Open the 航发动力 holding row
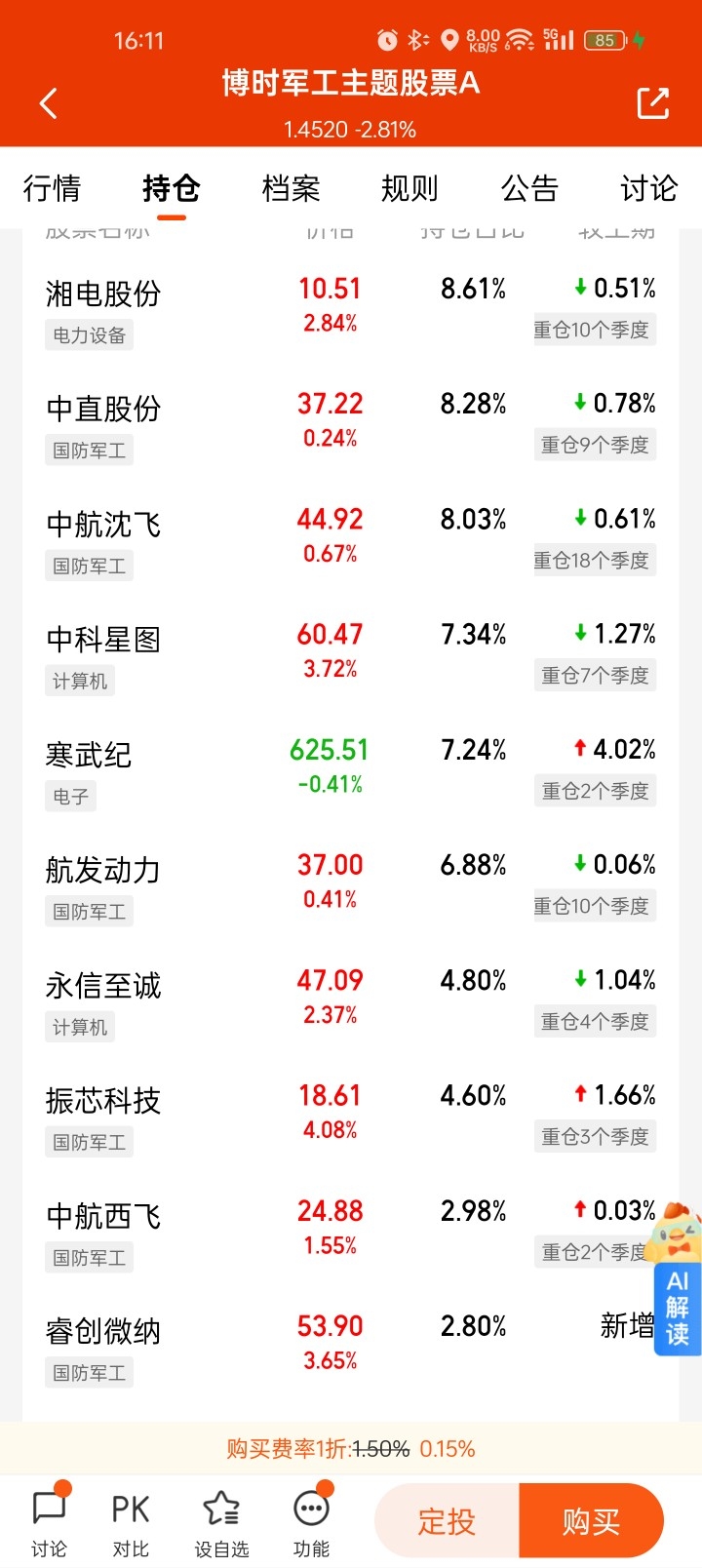The height and width of the screenshot is (1568, 702). point(351,886)
